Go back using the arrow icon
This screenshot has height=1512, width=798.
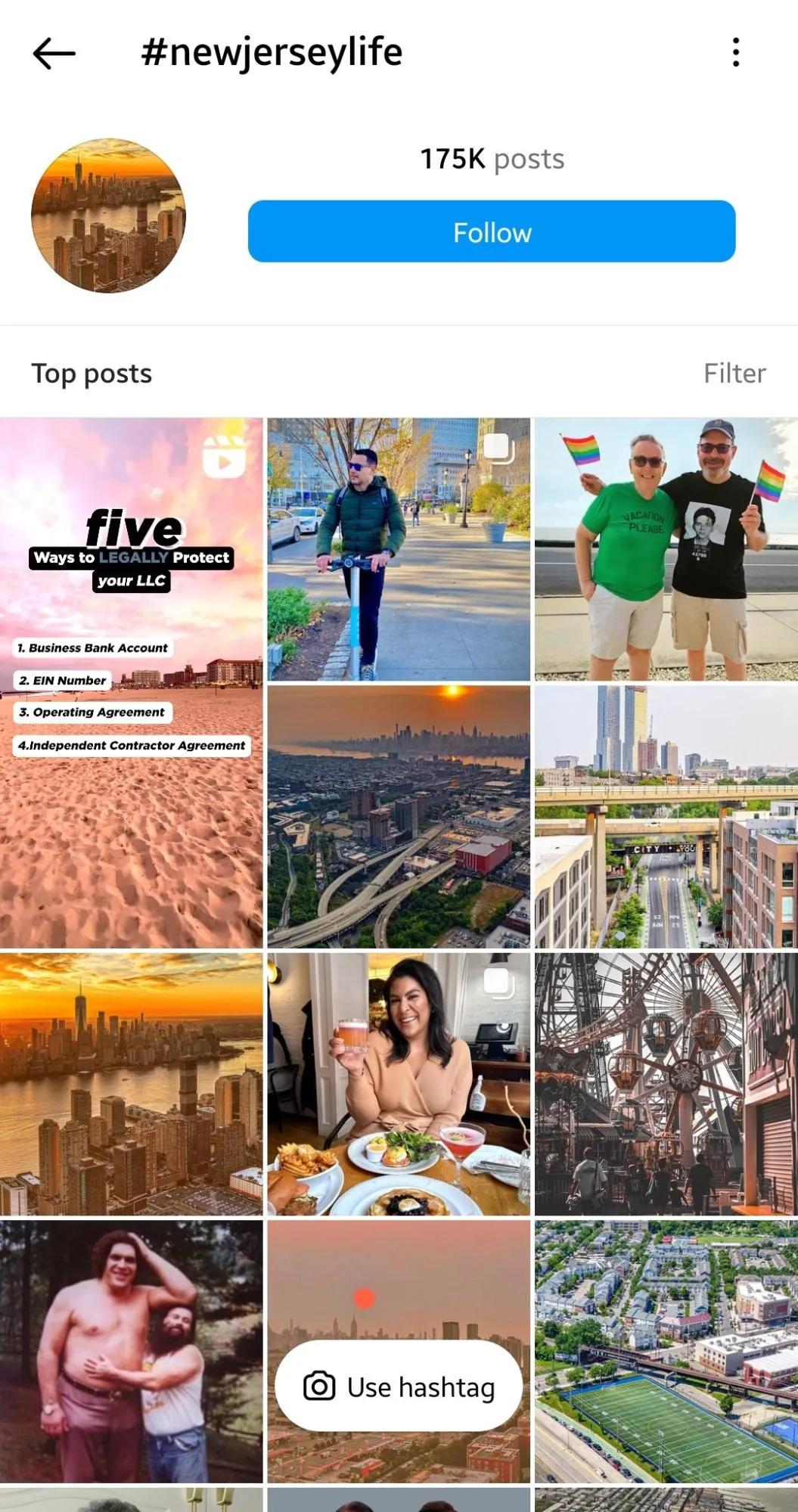pos(54,53)
